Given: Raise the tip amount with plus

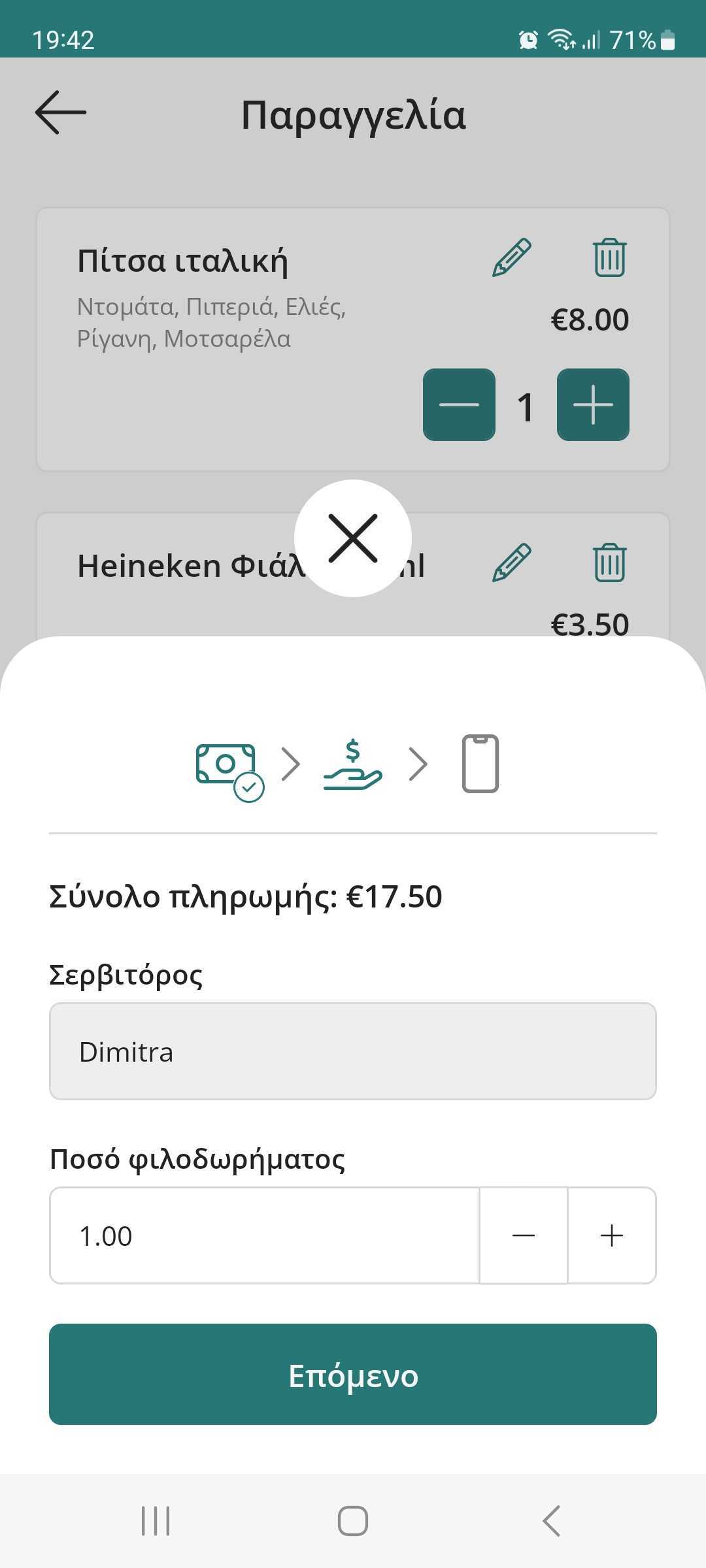Looking at the screenshot, I should [612, 1235].
